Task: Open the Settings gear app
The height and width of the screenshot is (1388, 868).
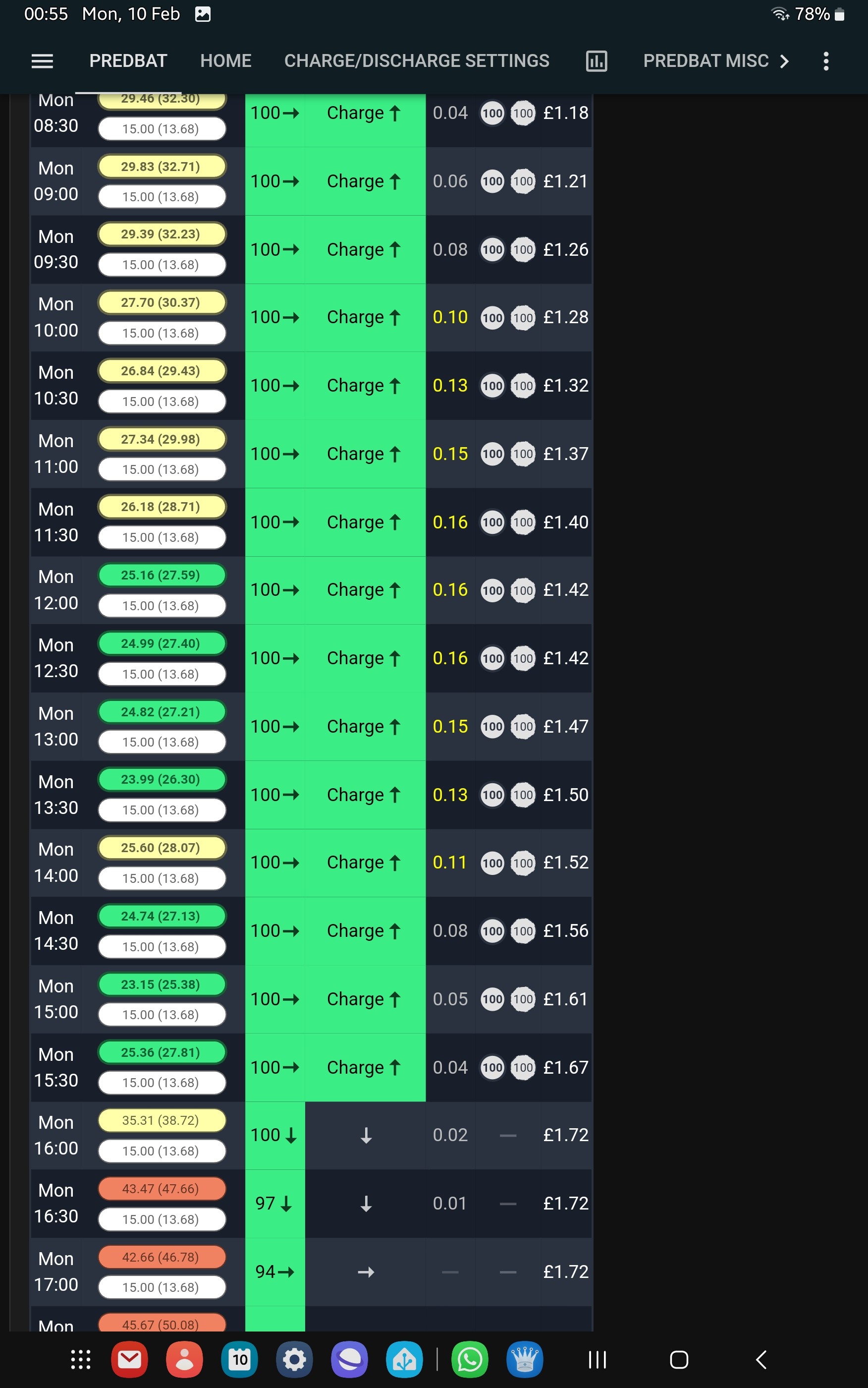Action: tap(294, 1359)
